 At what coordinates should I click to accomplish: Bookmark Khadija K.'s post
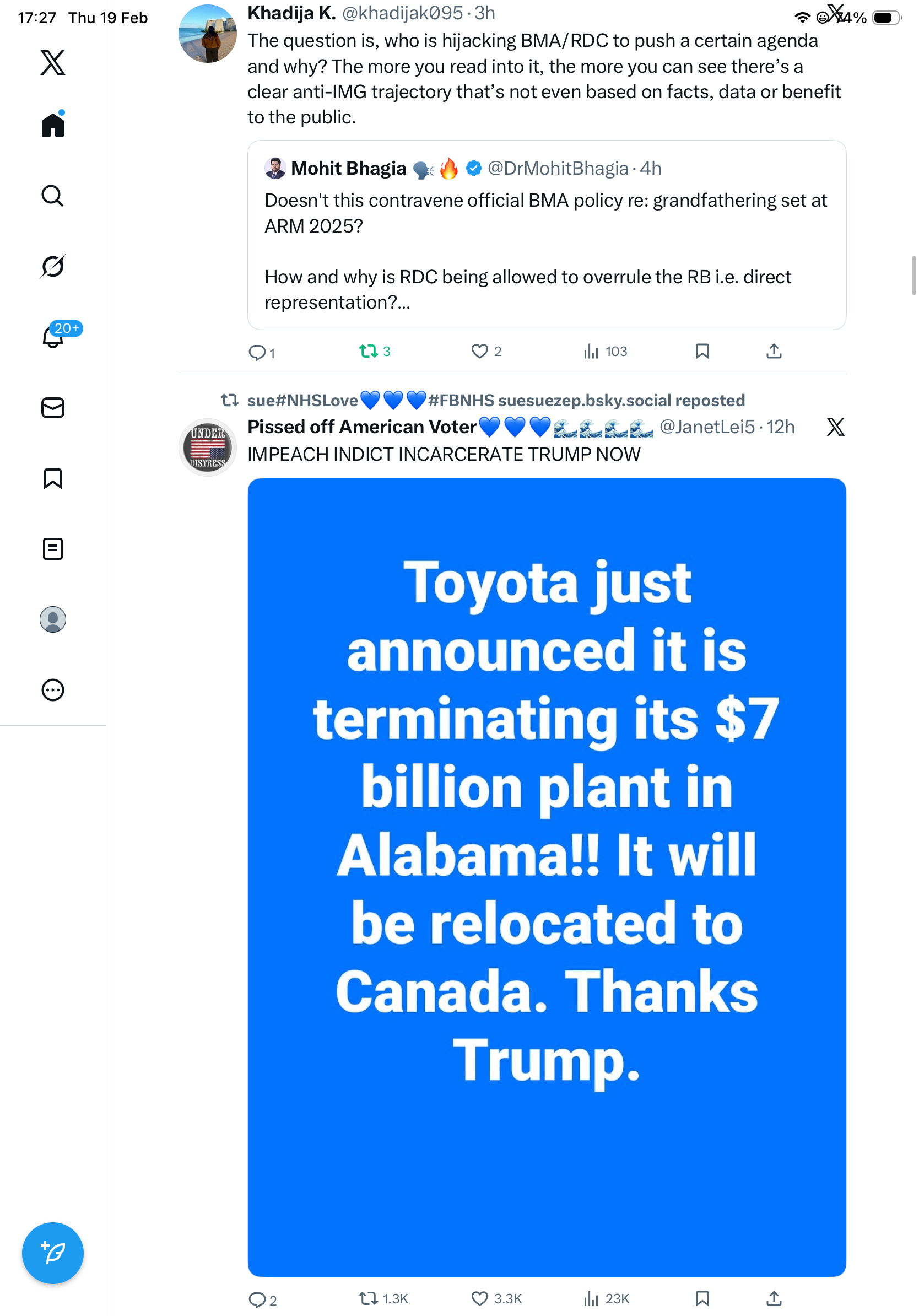click(702, 351)
